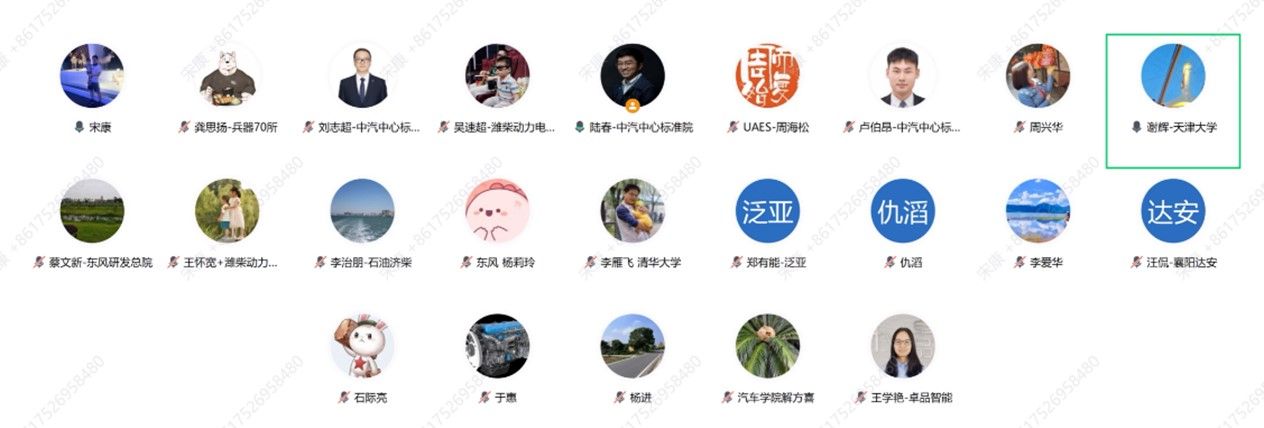Open 郑有能-泛亚 participant tile
This screenshot has width=1264, height=428.
(x=767, y=211)
